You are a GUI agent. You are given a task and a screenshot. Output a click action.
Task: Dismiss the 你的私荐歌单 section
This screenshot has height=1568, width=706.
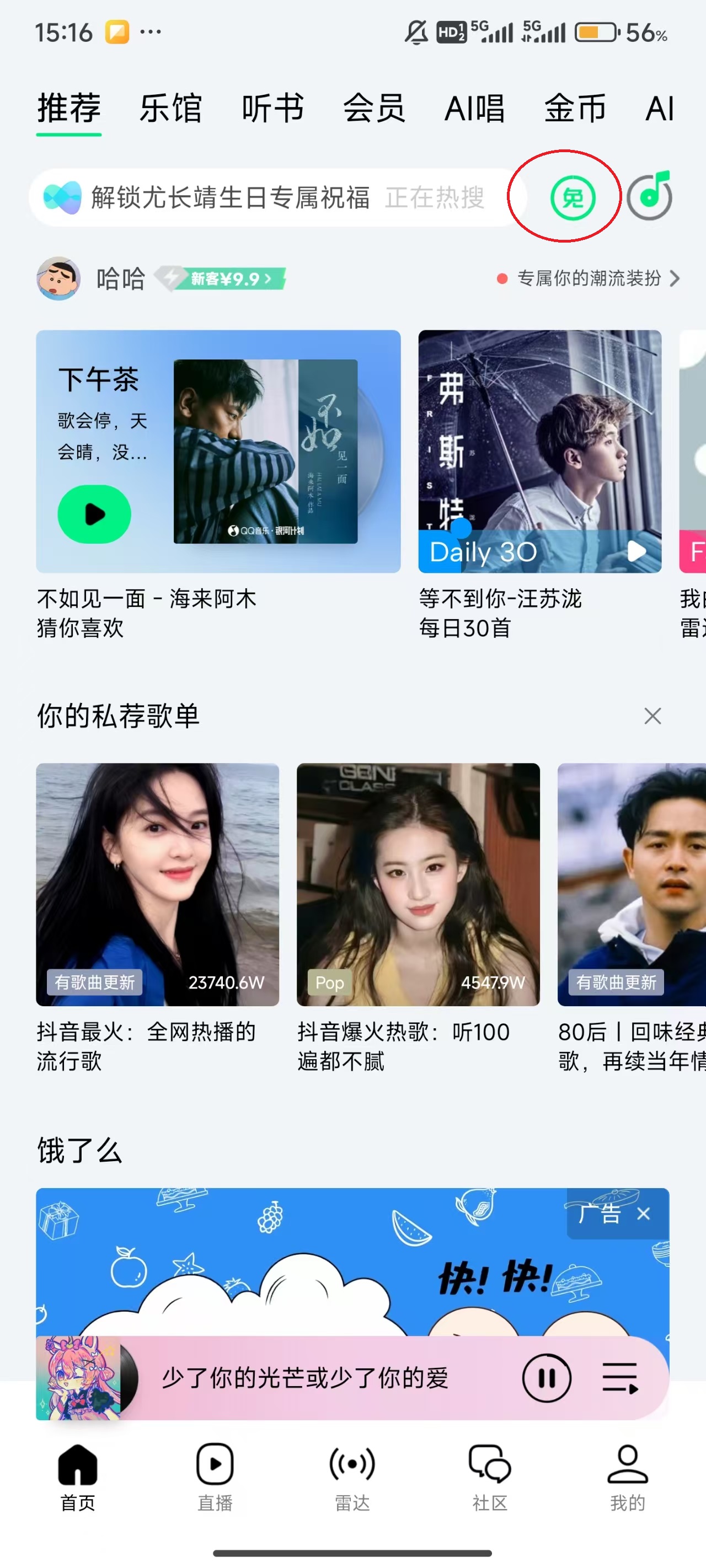(x=652, y=716)
